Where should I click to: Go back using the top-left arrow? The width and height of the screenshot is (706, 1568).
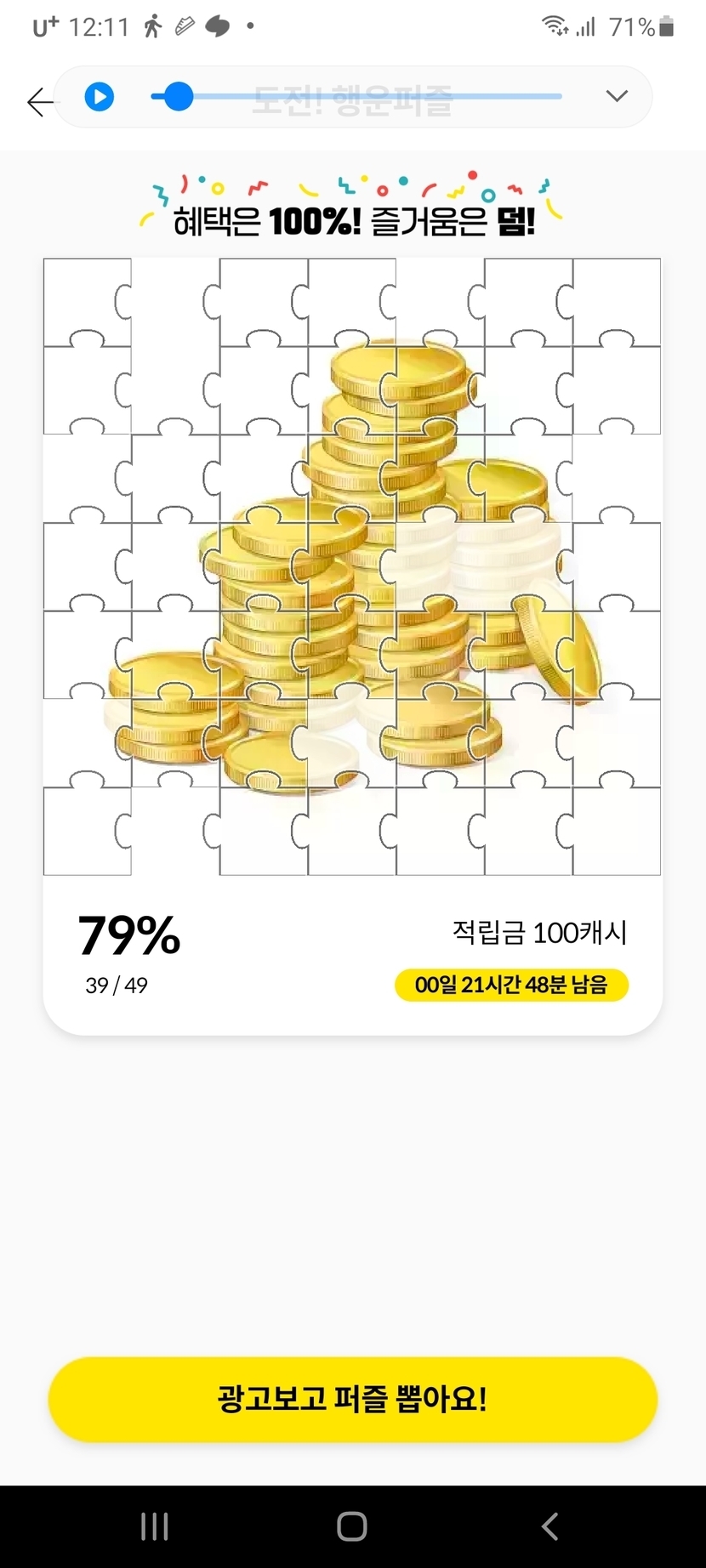coord(38,102)
